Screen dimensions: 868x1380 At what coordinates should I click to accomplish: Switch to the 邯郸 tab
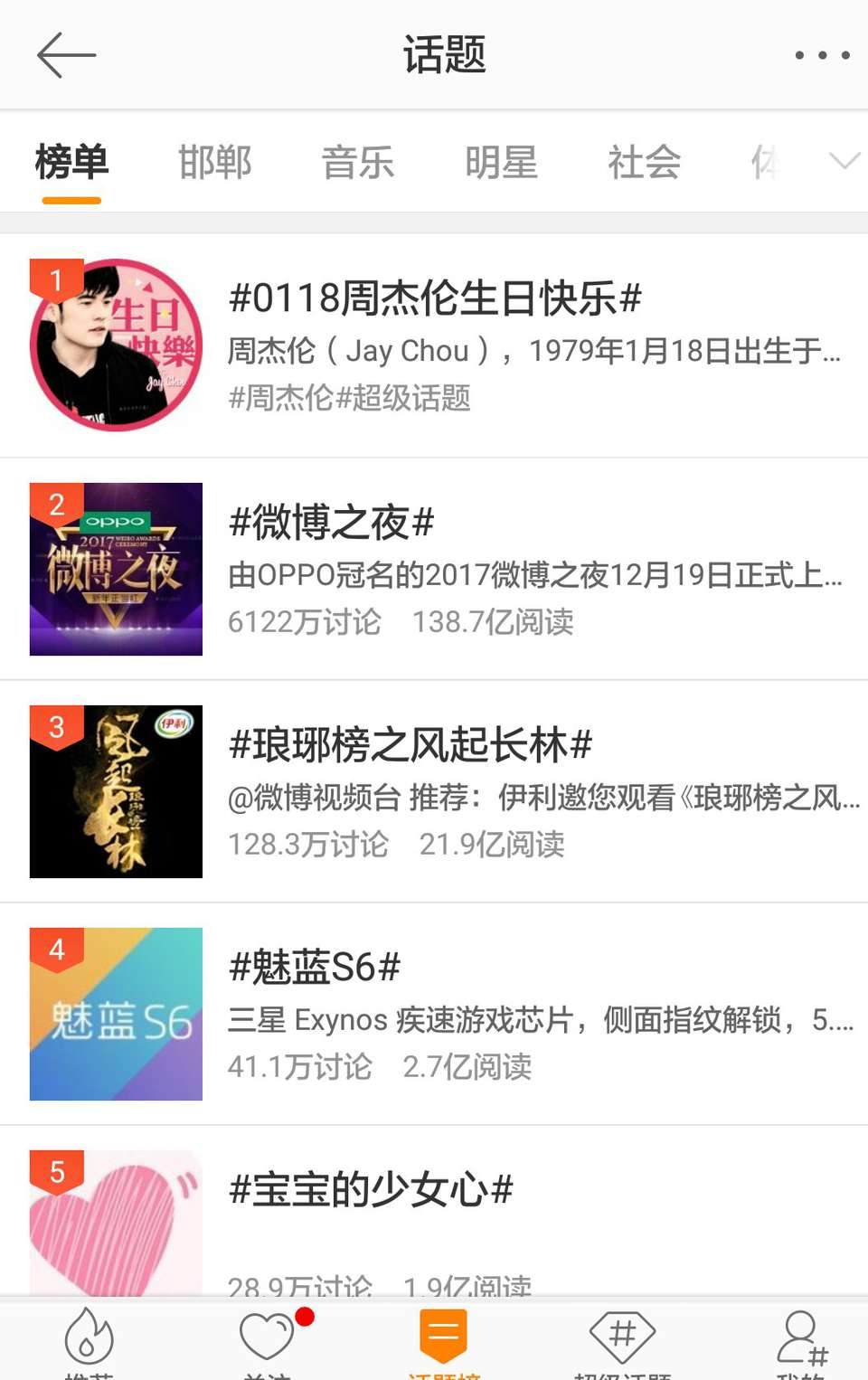pos(214,163)
